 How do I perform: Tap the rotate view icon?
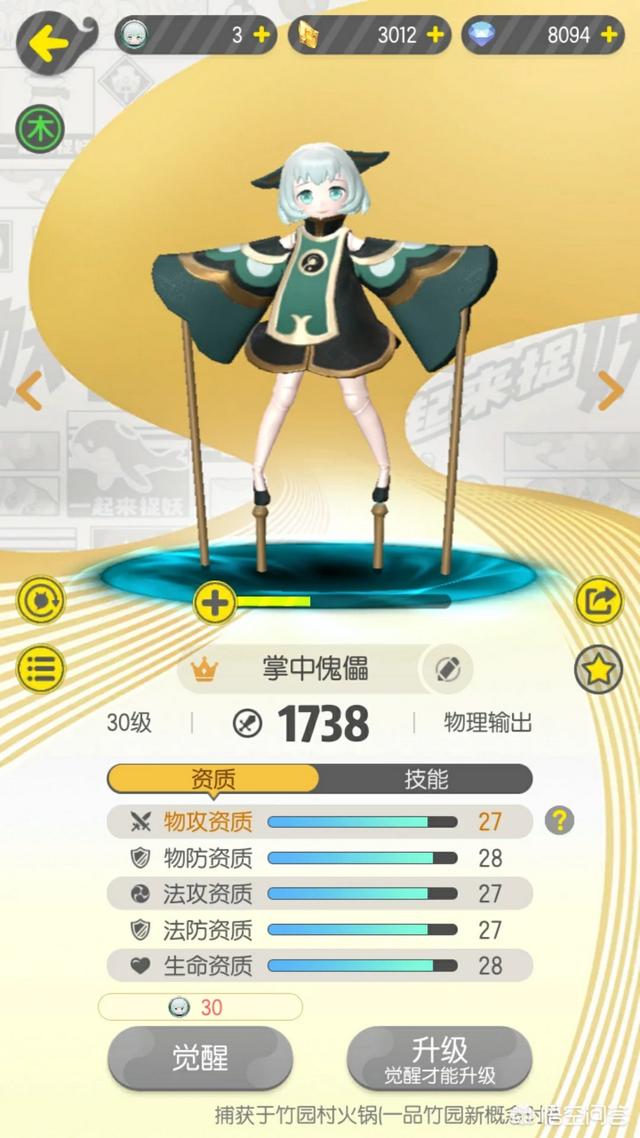(x=41, y=601)
